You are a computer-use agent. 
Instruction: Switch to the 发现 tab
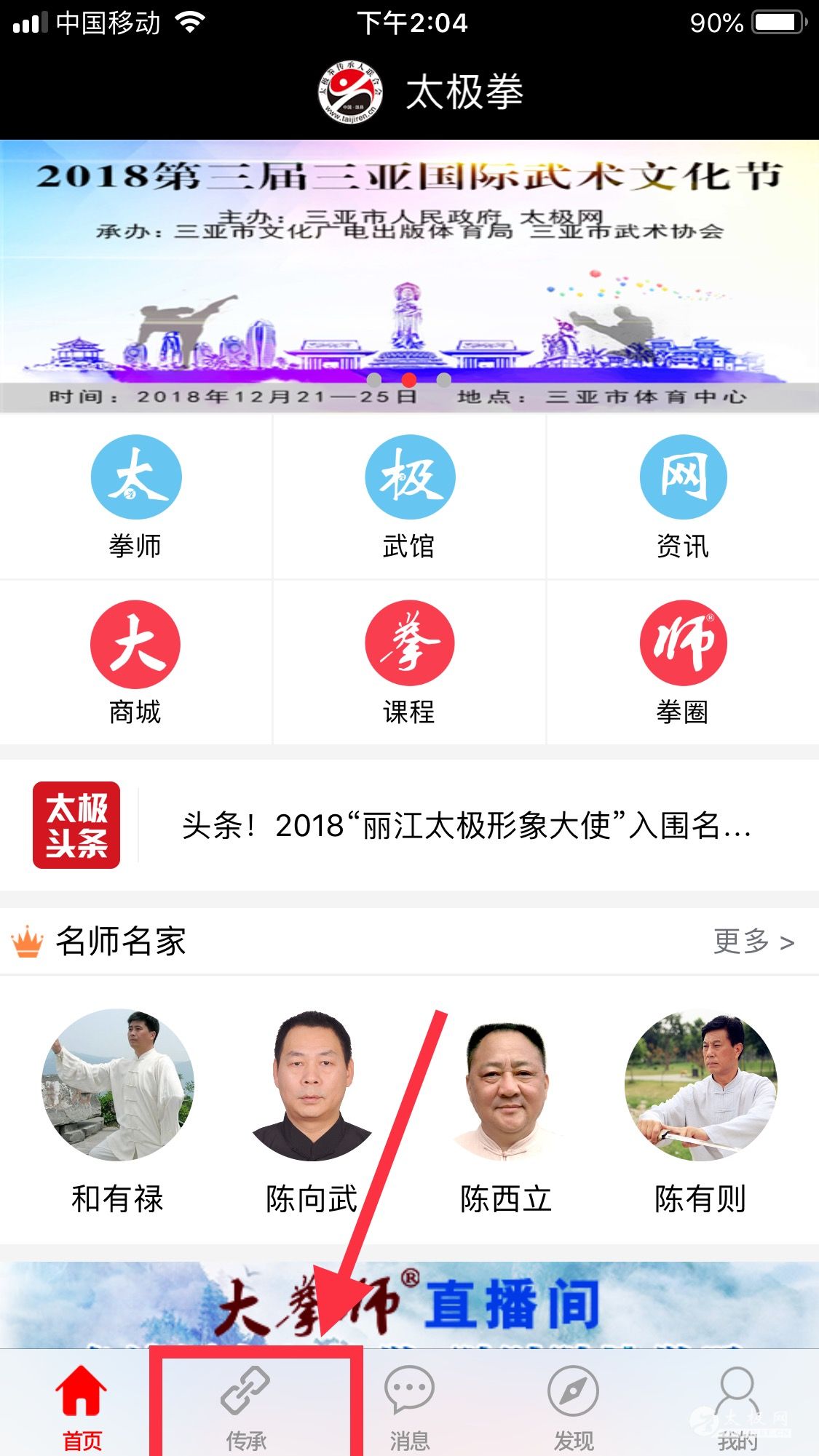point(574,1408)
